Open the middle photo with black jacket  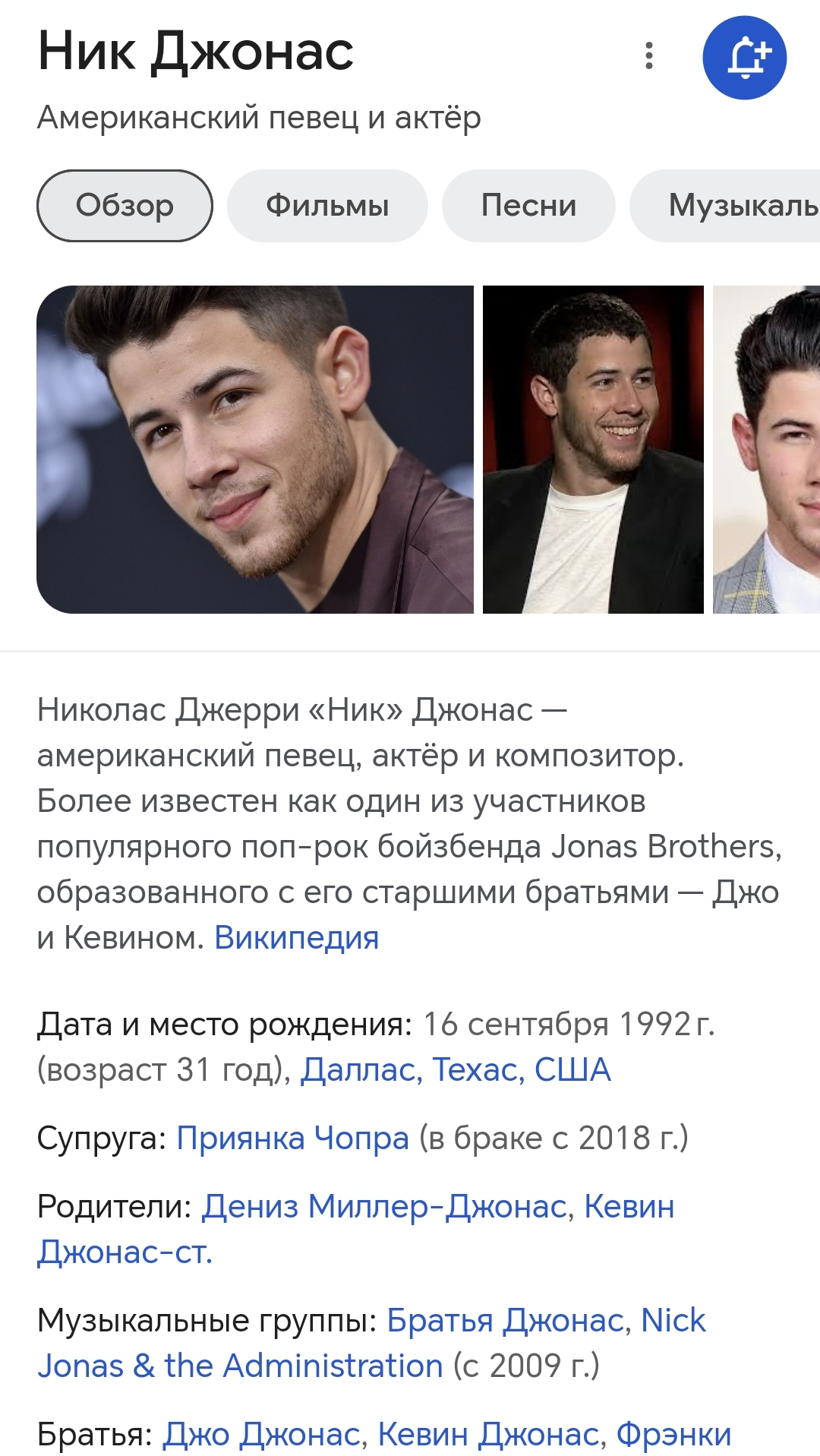tap(593, 450)
